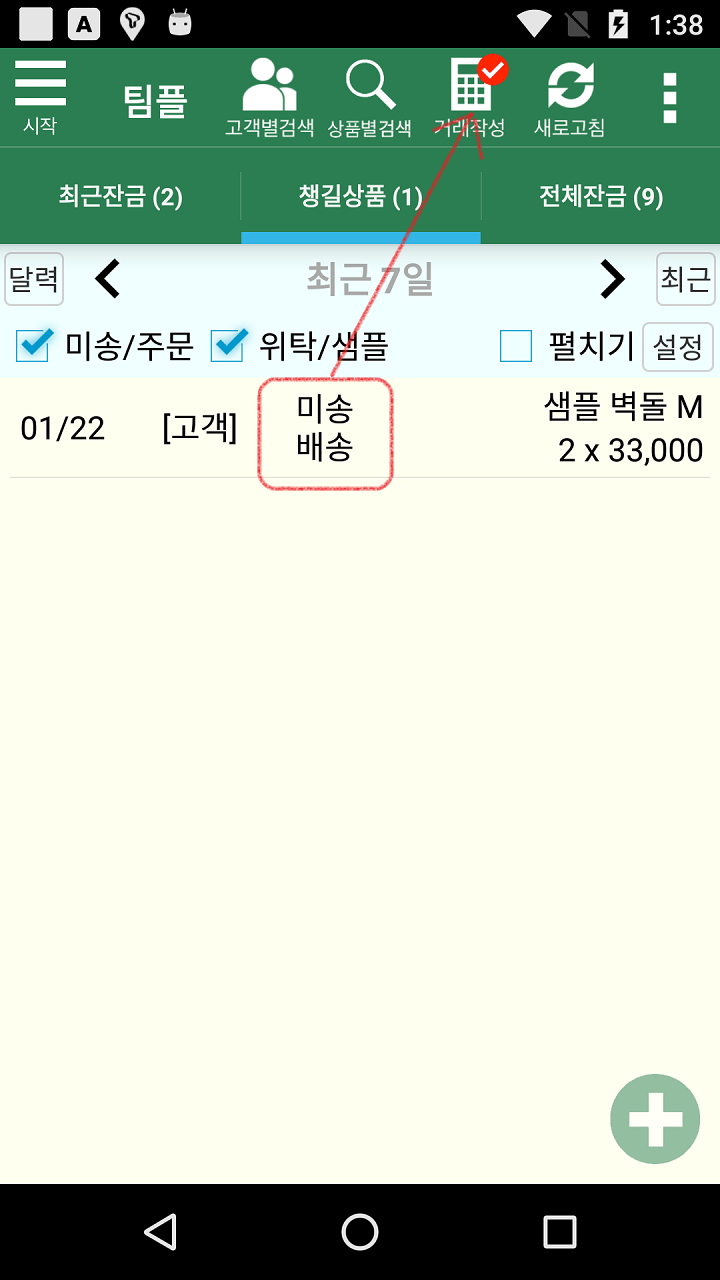
Task: Open 고객별검색 customer search
Action: [x=269, y=97]
